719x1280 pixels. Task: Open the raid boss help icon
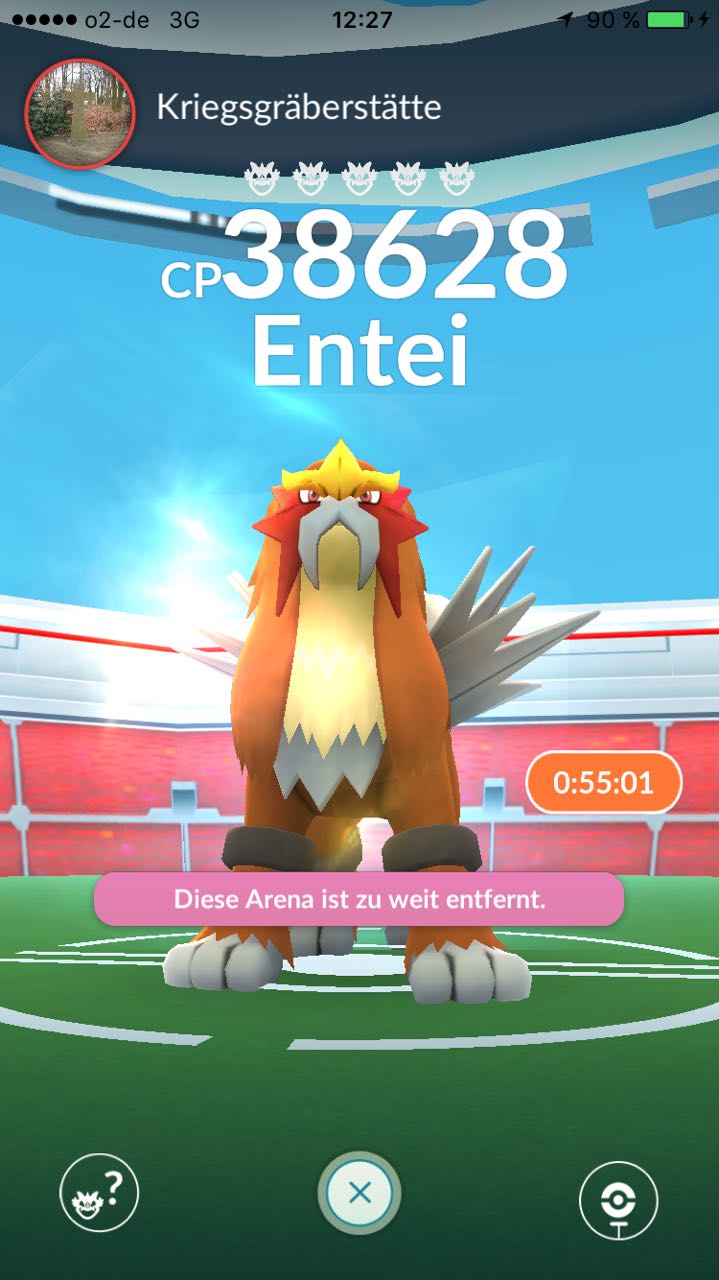pyautogui.click(x=99, y=1191)
